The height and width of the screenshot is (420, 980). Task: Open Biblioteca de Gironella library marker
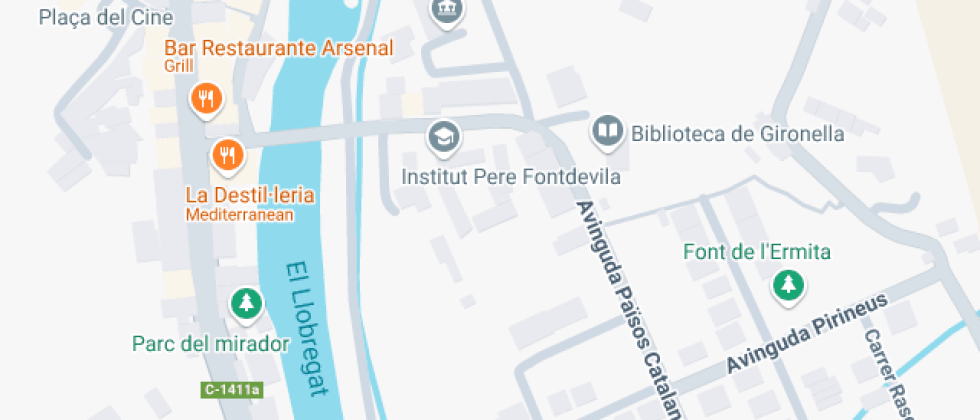pos(608,132)
